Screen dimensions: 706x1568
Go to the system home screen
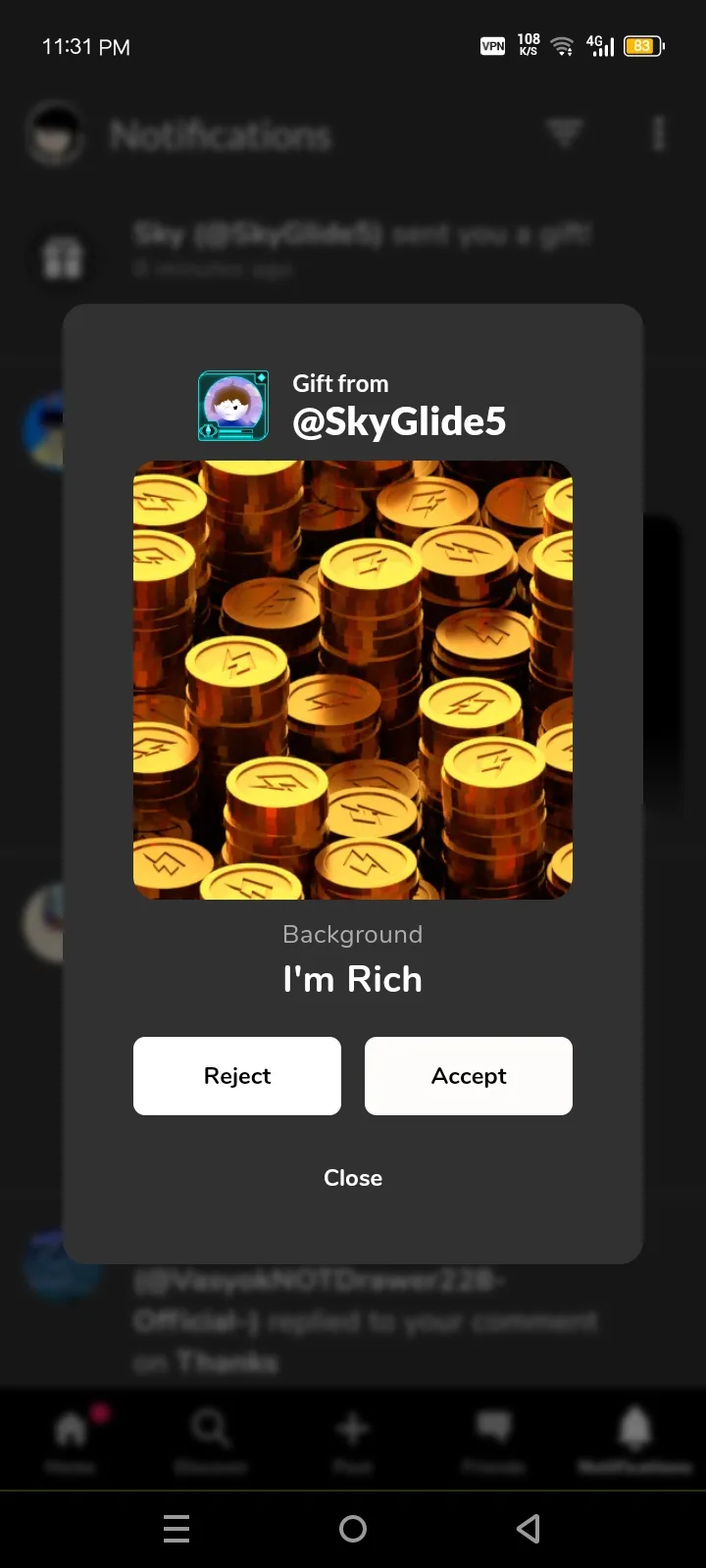pos(353,1528)
